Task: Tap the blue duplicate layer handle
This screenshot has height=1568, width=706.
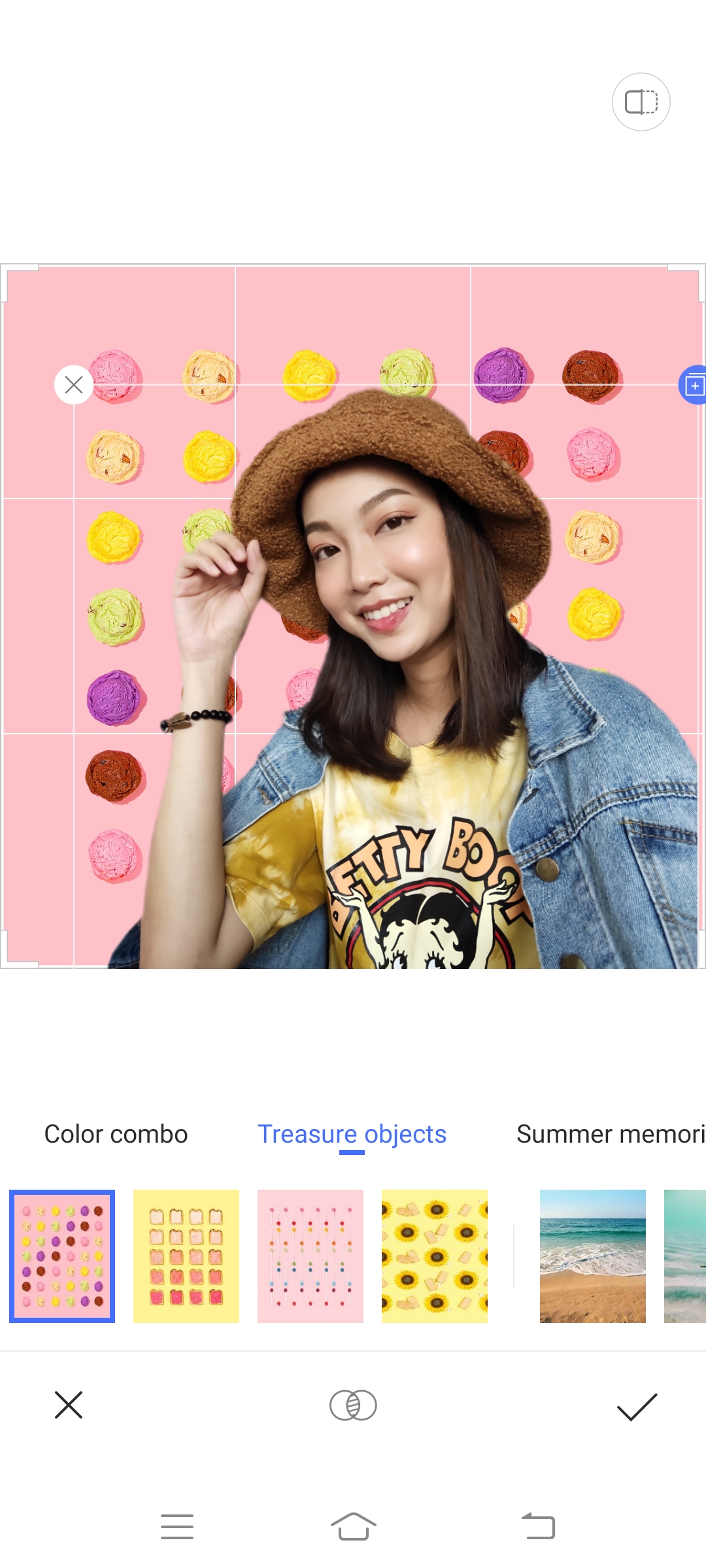Action: (694, 385)
